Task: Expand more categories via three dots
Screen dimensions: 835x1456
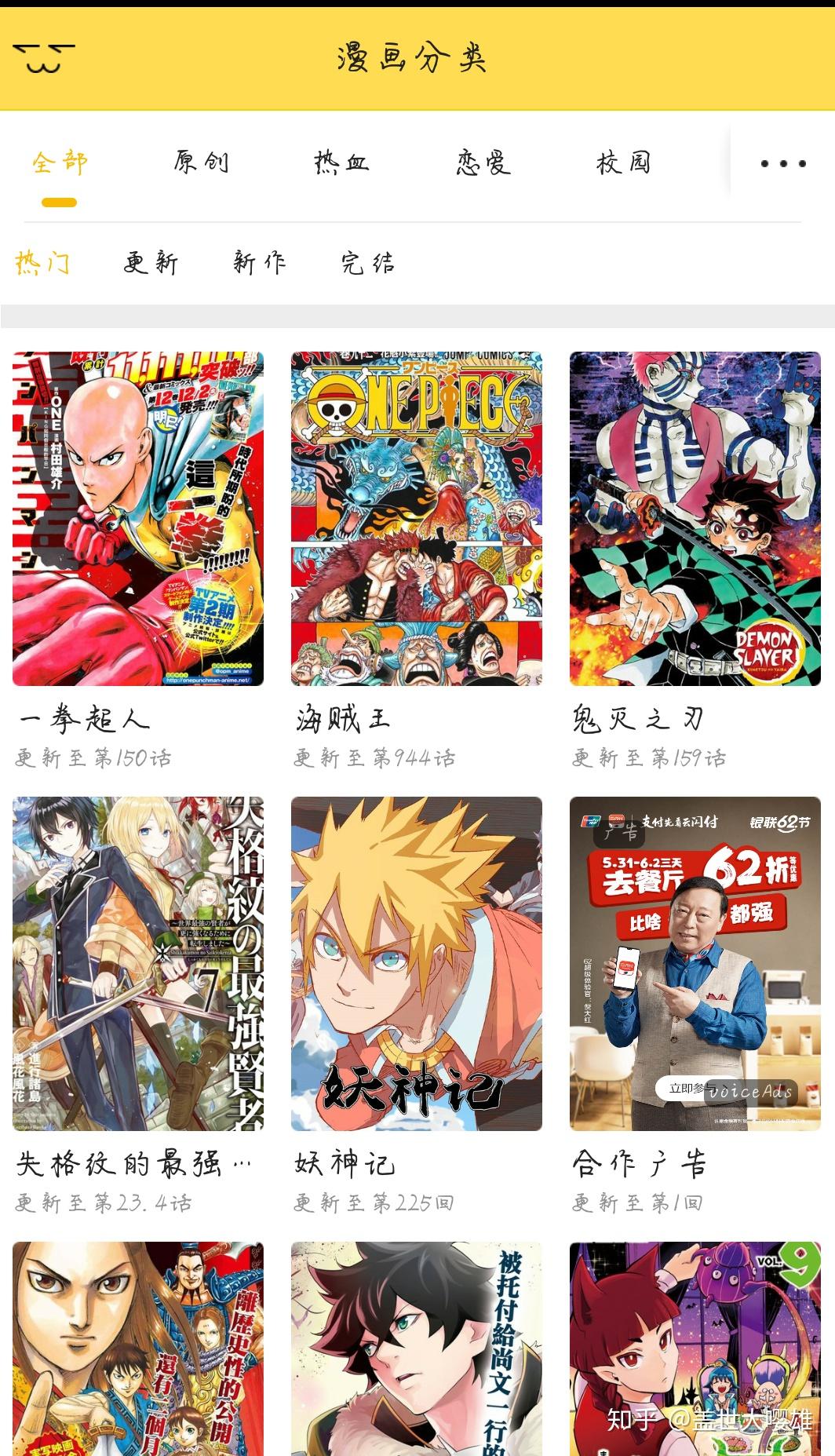Action: [782, 164]
